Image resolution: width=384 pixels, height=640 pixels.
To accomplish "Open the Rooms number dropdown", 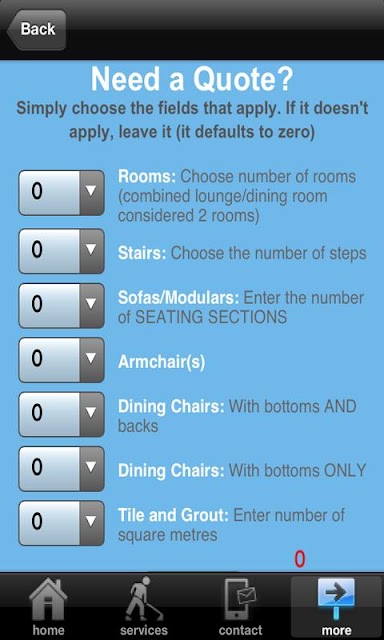I will [62, 193].
